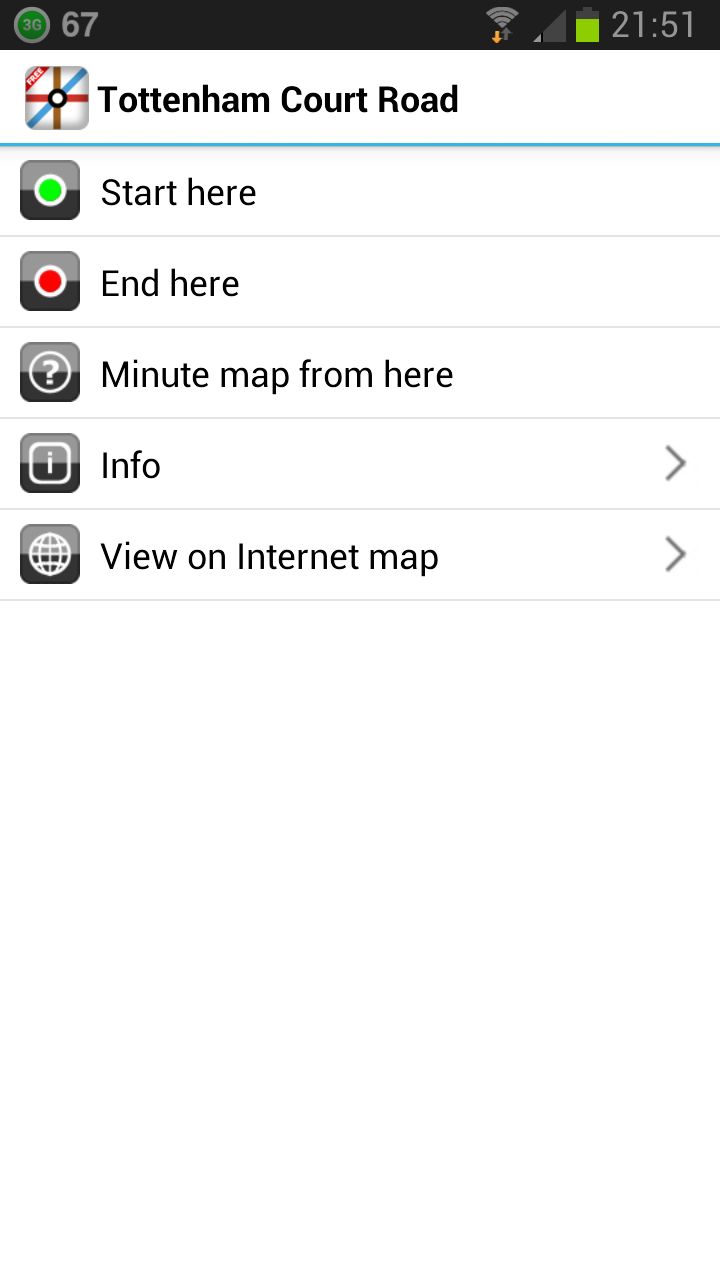Tap the cellular signal strength icon

(x=545, y=24)
